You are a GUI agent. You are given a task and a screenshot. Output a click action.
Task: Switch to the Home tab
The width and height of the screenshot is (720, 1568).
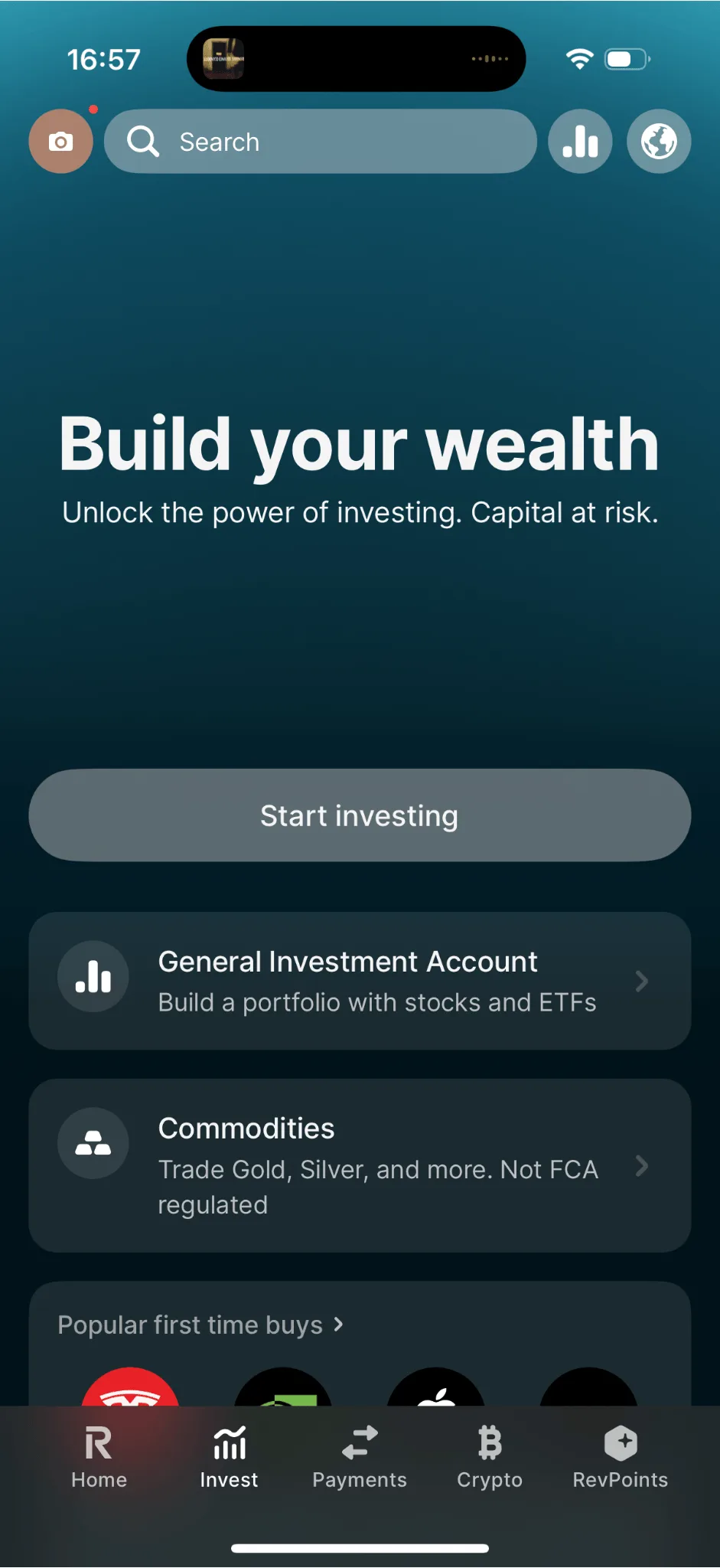pyautogui.click(x=99, y=1458)
